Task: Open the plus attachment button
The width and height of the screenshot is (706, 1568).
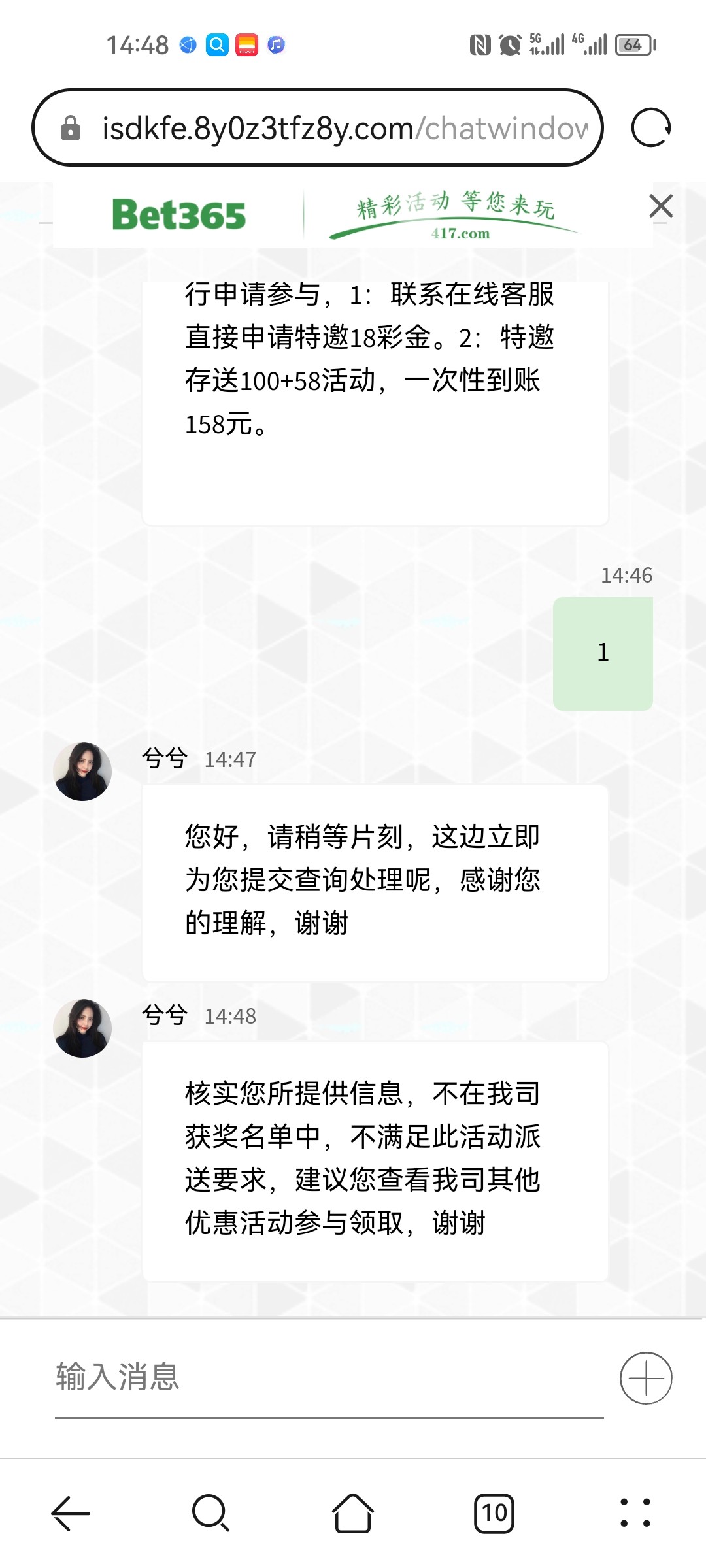Action: point(646,1378)
